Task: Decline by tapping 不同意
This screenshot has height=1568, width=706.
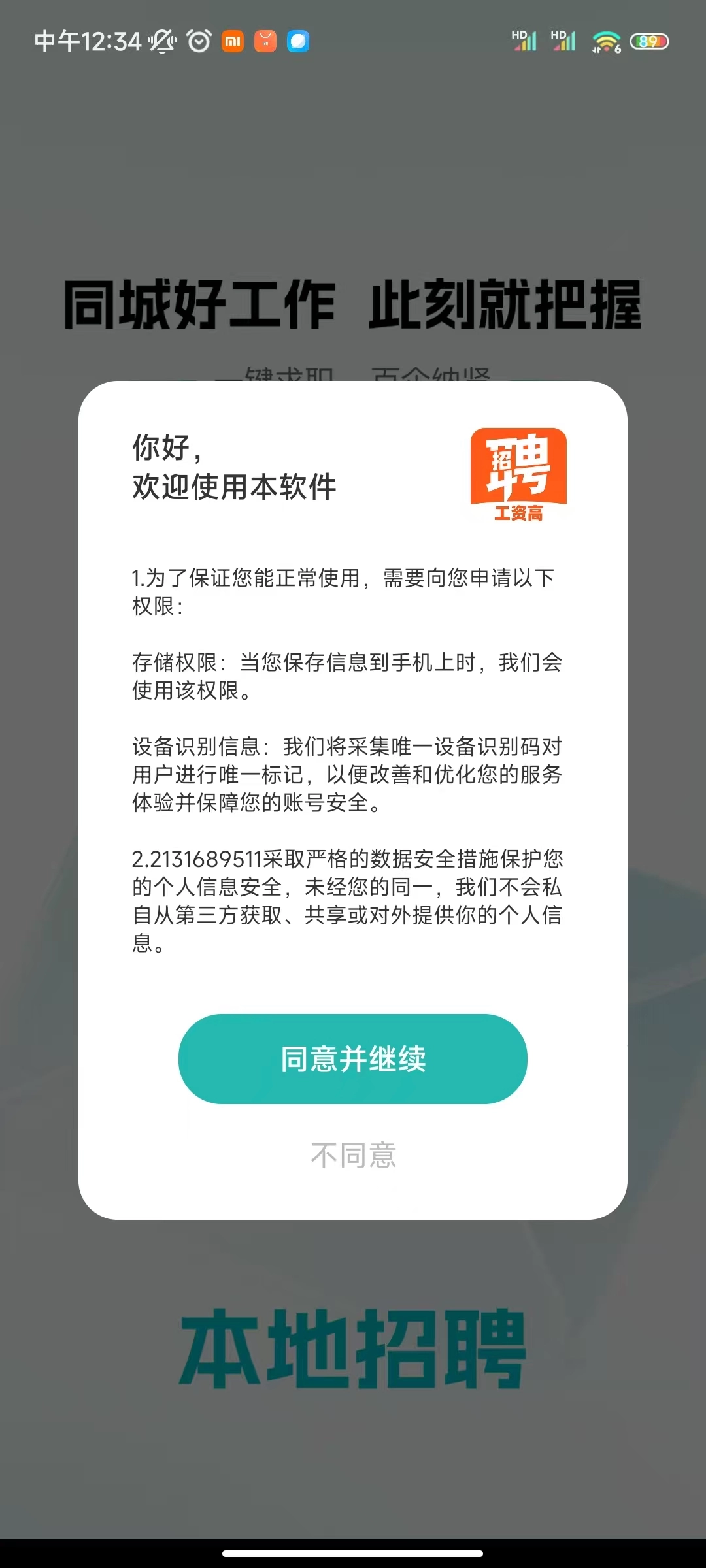Action: [353, 1156]
